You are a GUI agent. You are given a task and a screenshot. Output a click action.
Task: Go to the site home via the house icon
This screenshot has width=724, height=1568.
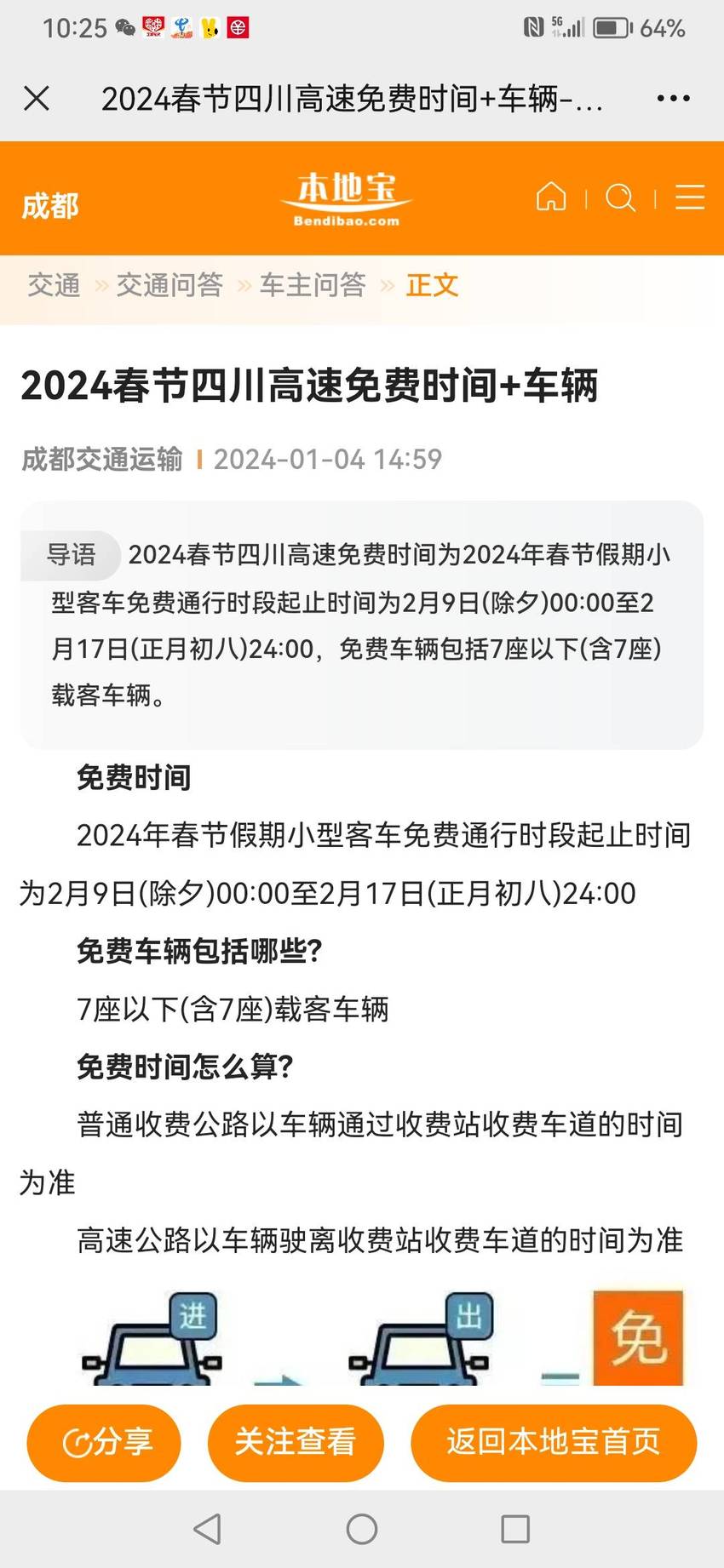pyautogui.click(x=551, y=197)
